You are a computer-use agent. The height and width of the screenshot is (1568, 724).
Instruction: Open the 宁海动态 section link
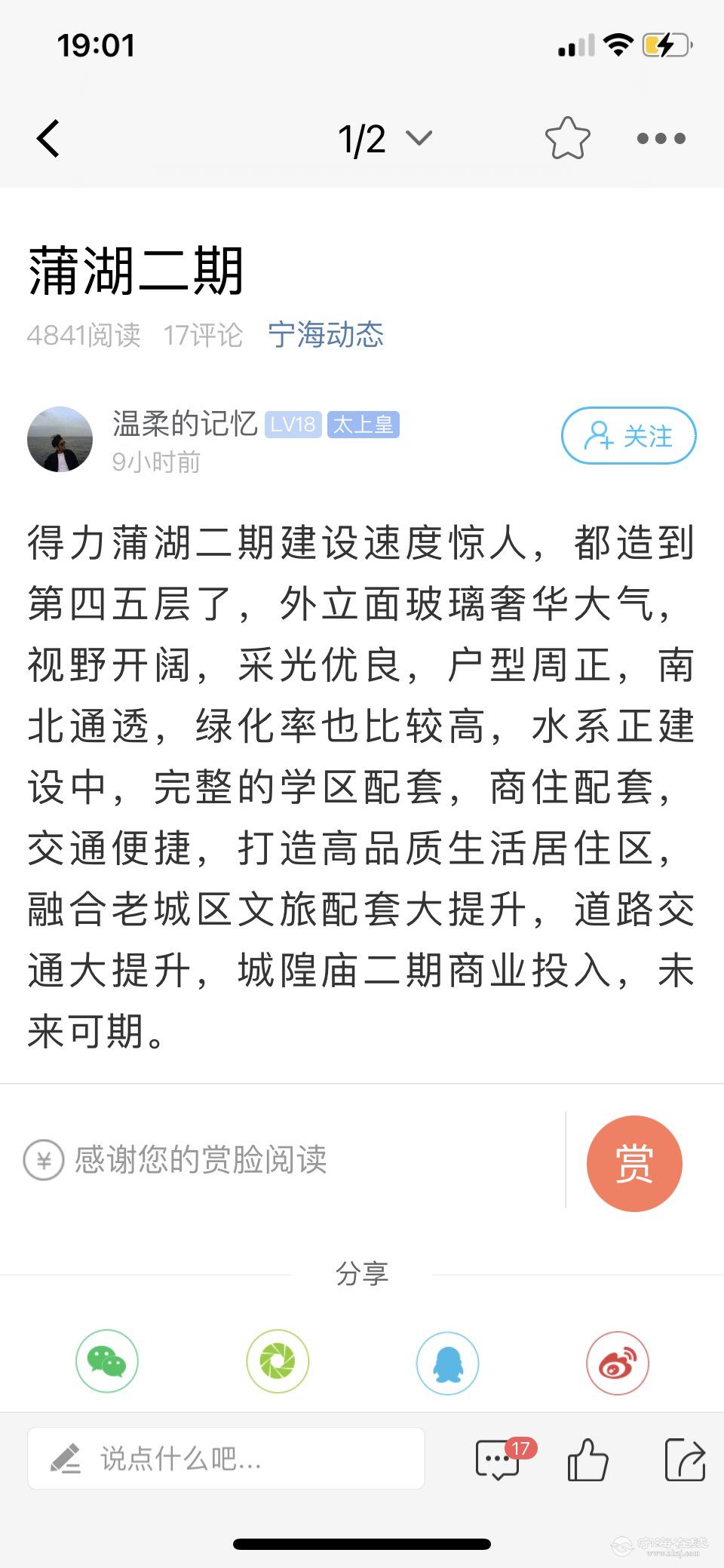coord(326,335)
